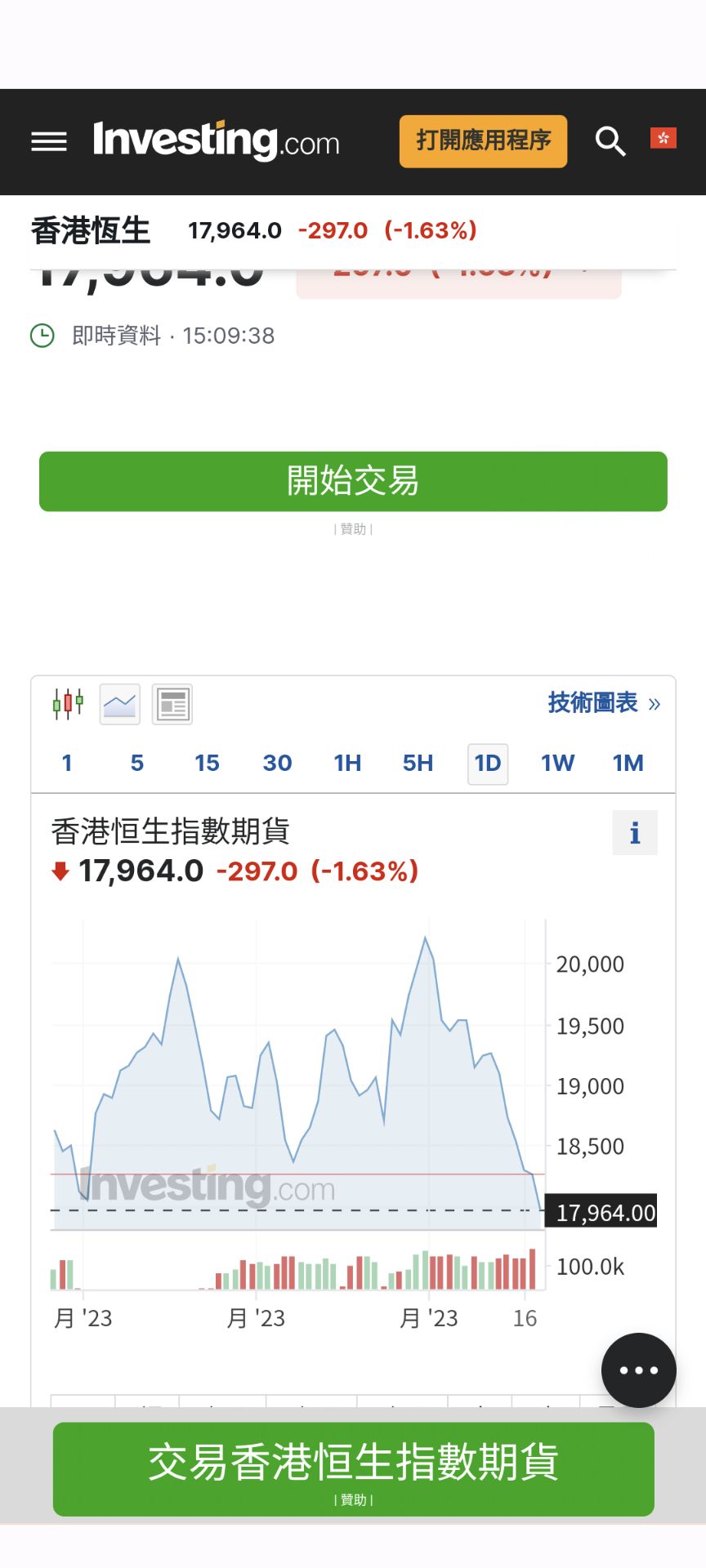Screen dimensions: 706x1568
Task: Open the search magnifier icon
Action: pos(610,141)
